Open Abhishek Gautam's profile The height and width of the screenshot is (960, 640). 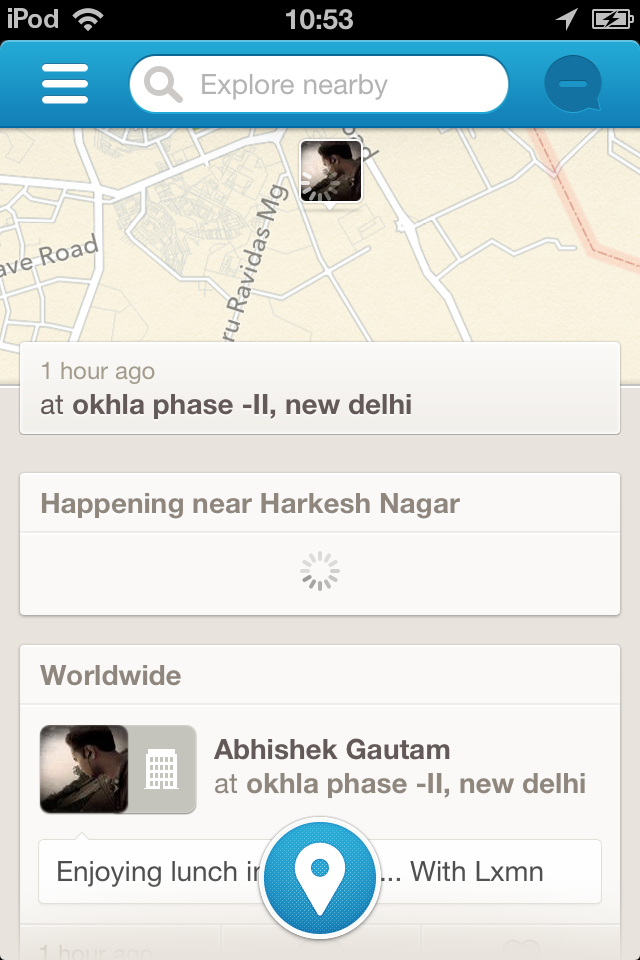point(332,749)
